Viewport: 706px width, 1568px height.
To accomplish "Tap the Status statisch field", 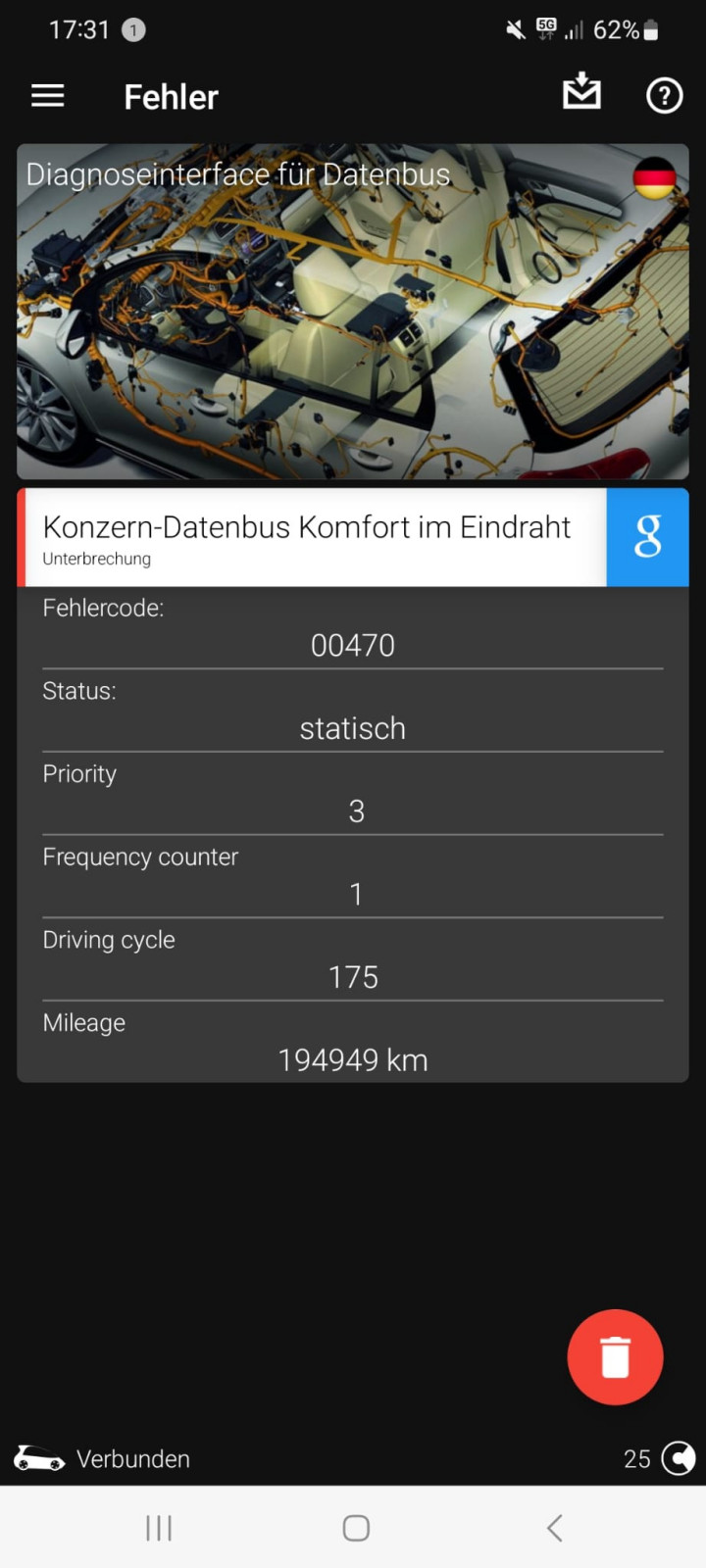I will point(352,728).
